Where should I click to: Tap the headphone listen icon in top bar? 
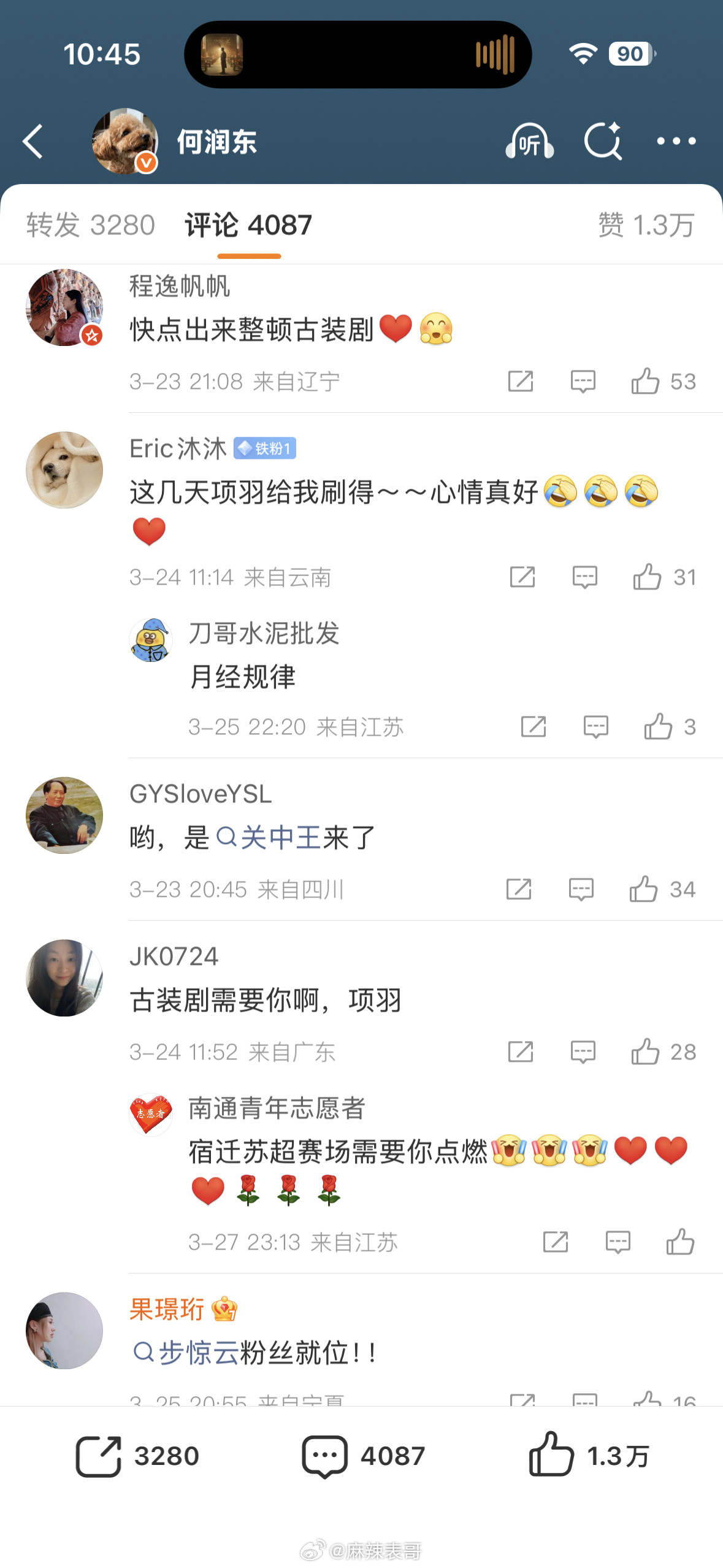pyautogui.click(x=529, y=141)
